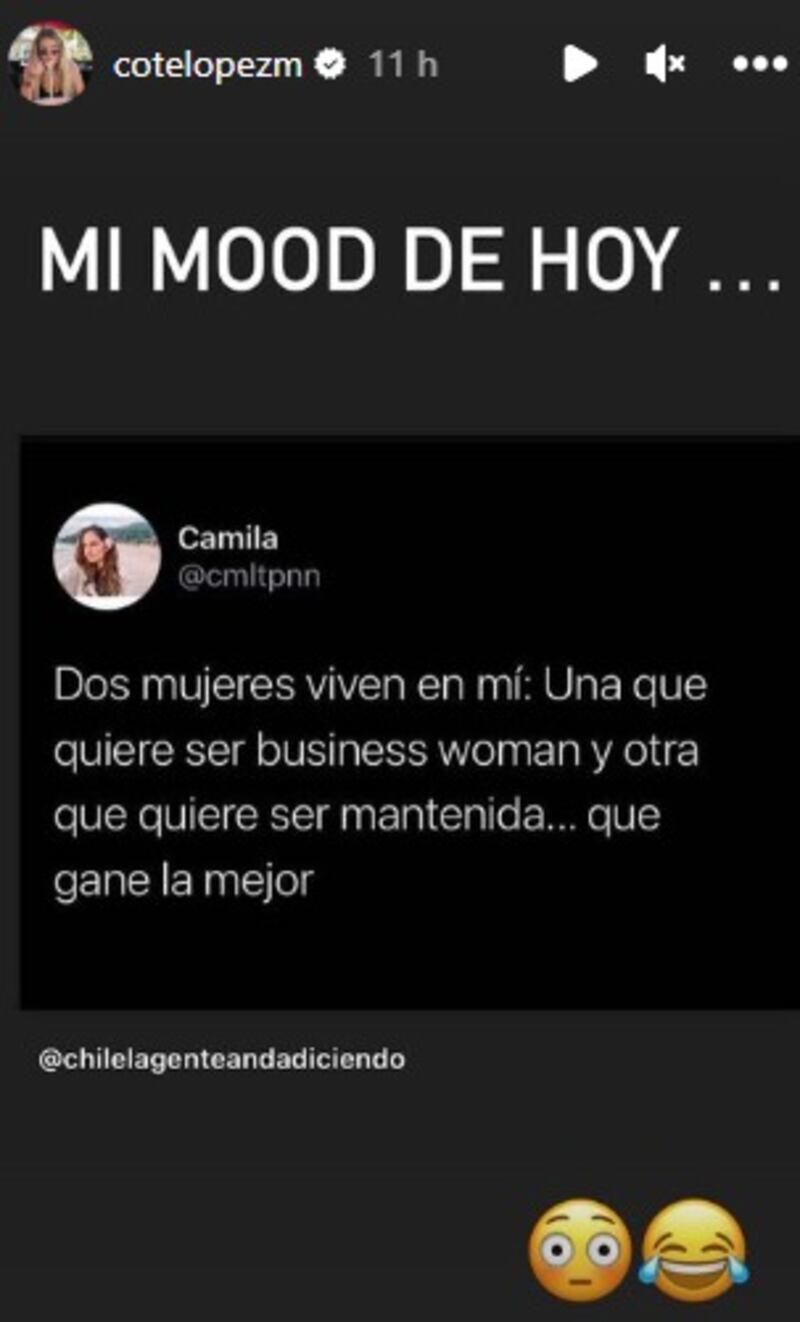This screenshot has width=800, height=1322.
Task: Play the paused story
Action: point(579,65)
